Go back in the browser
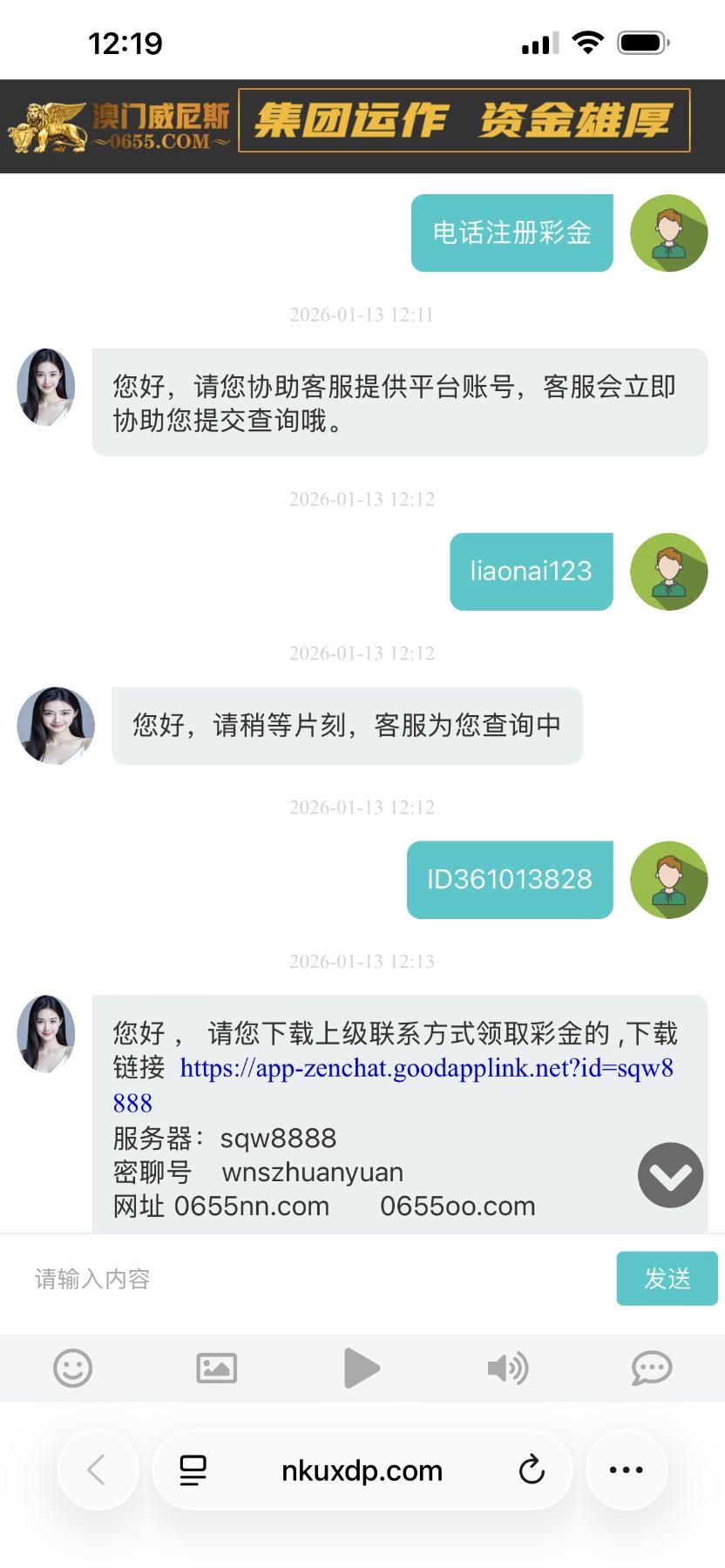Screen dimensions: 725x1568 coord(97,1470)
